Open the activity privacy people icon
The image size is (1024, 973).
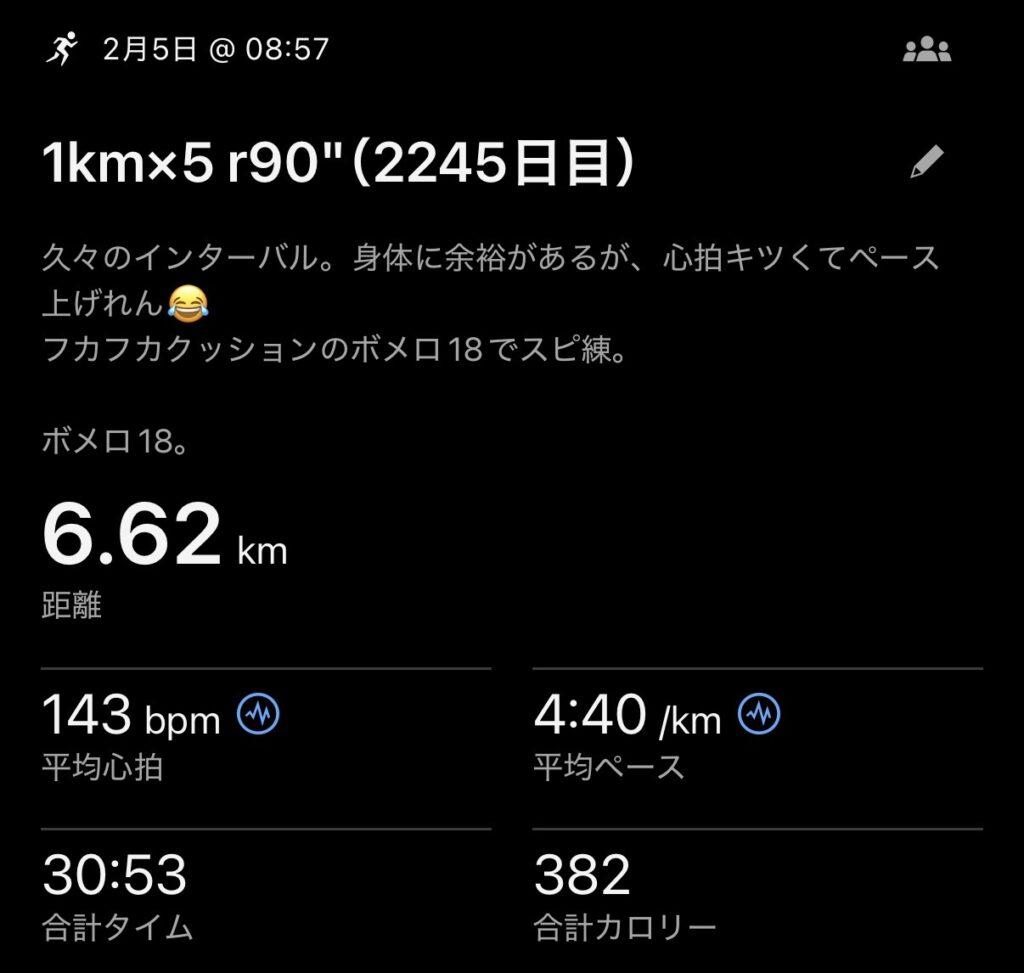pyautogui.click(x=927, y=50)
